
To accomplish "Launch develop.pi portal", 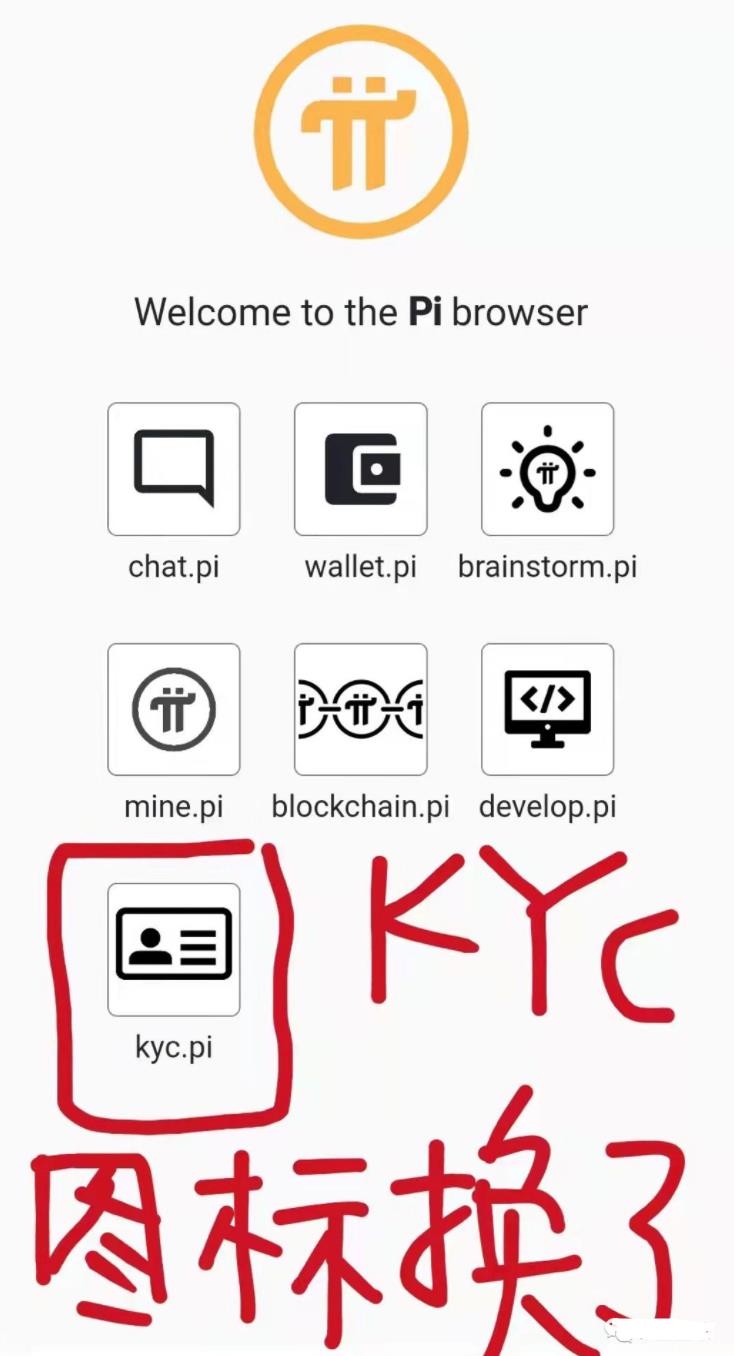I will pos(547,709).
